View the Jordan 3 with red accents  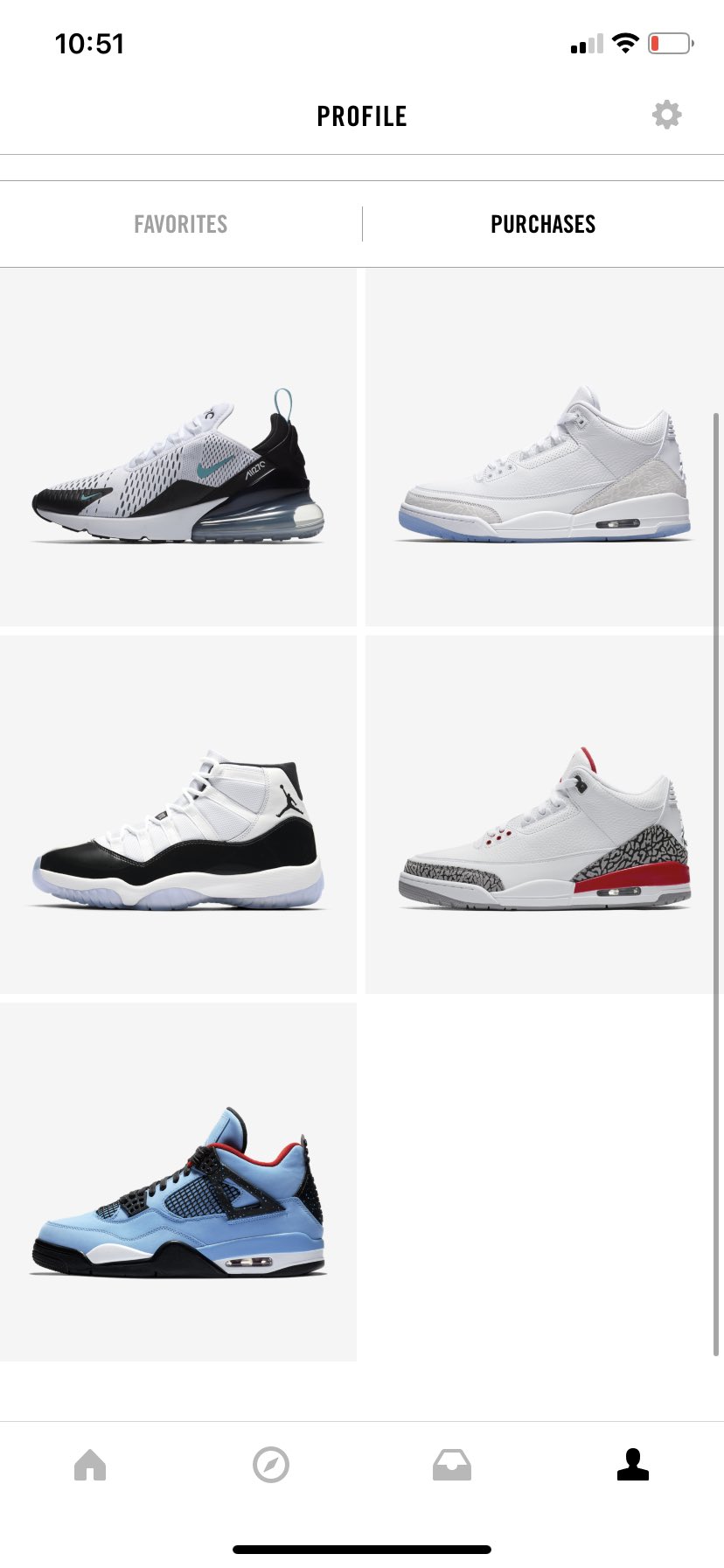click(545, 815)
